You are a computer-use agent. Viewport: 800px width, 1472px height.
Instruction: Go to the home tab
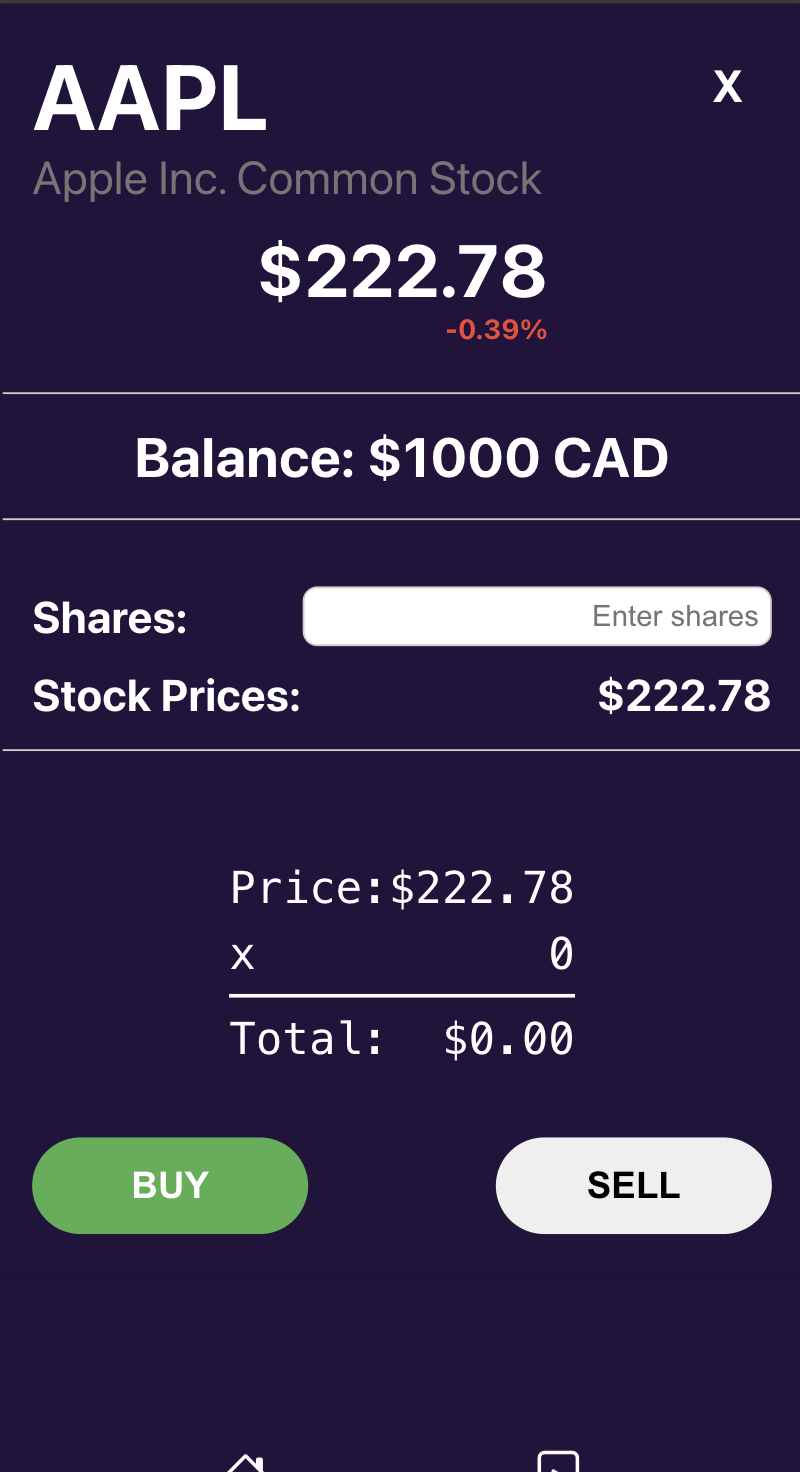tap(245, 1462)
